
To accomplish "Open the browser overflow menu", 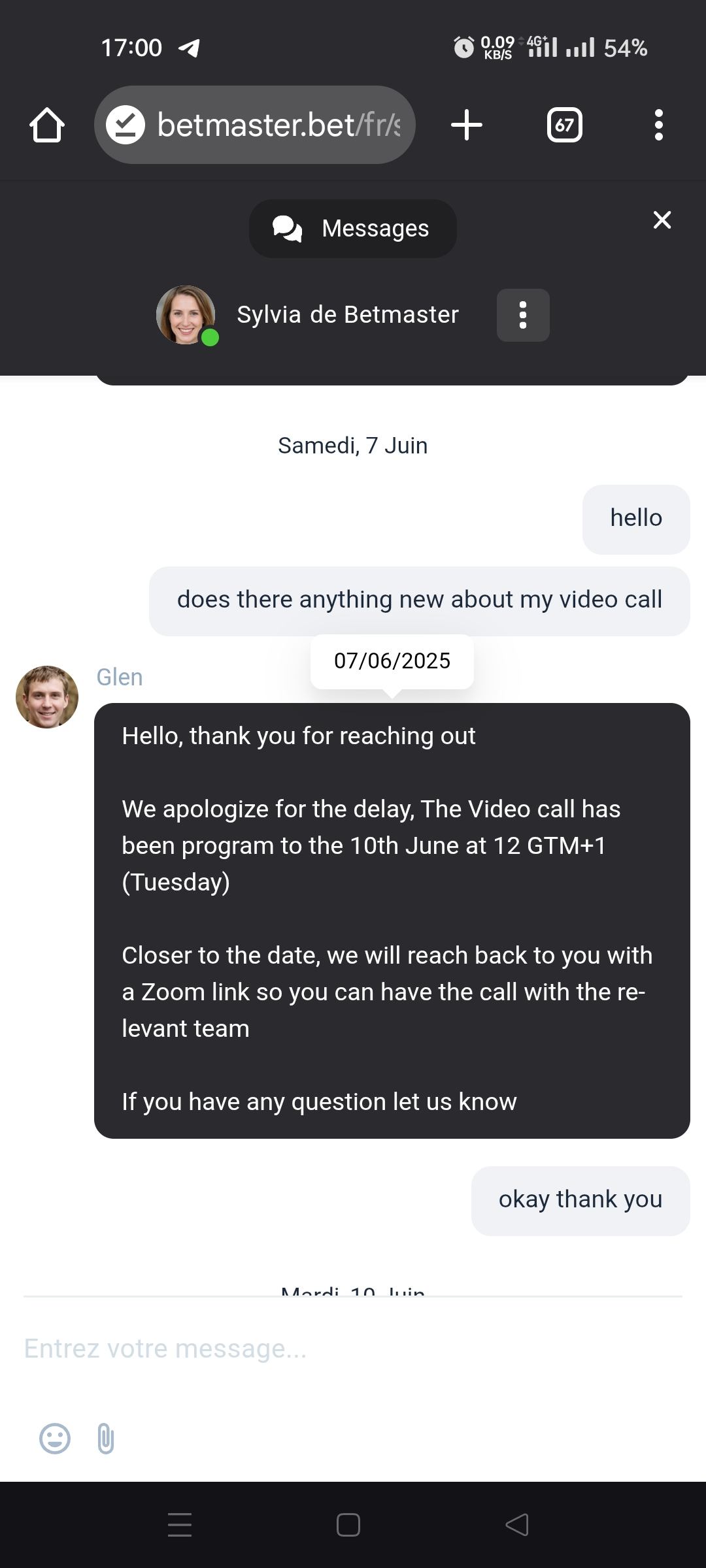I will coord(658,125).
